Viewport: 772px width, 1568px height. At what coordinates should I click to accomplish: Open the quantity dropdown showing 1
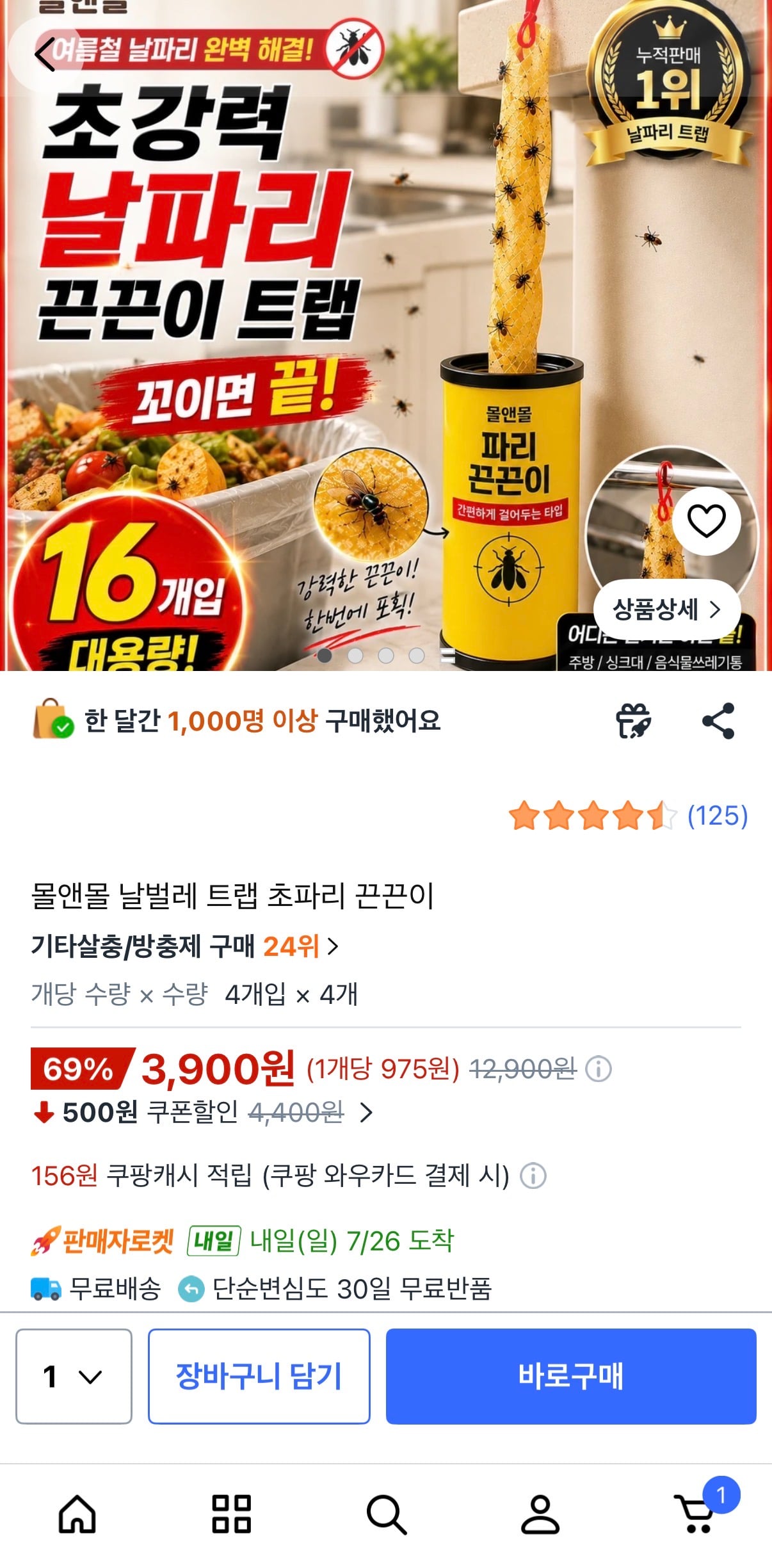(74, 1376)
